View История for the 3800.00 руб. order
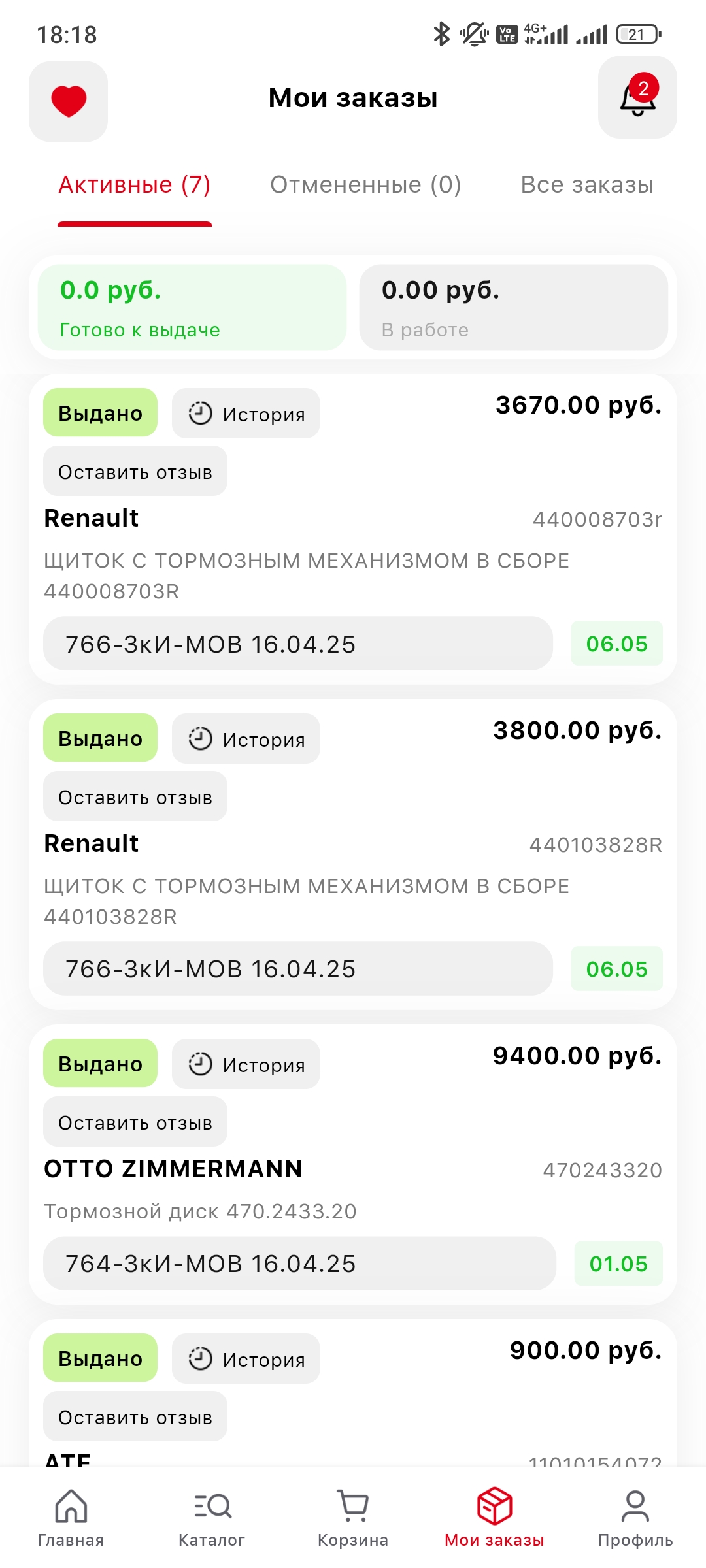The image size is (706, 1568). [x=246, y=739]
